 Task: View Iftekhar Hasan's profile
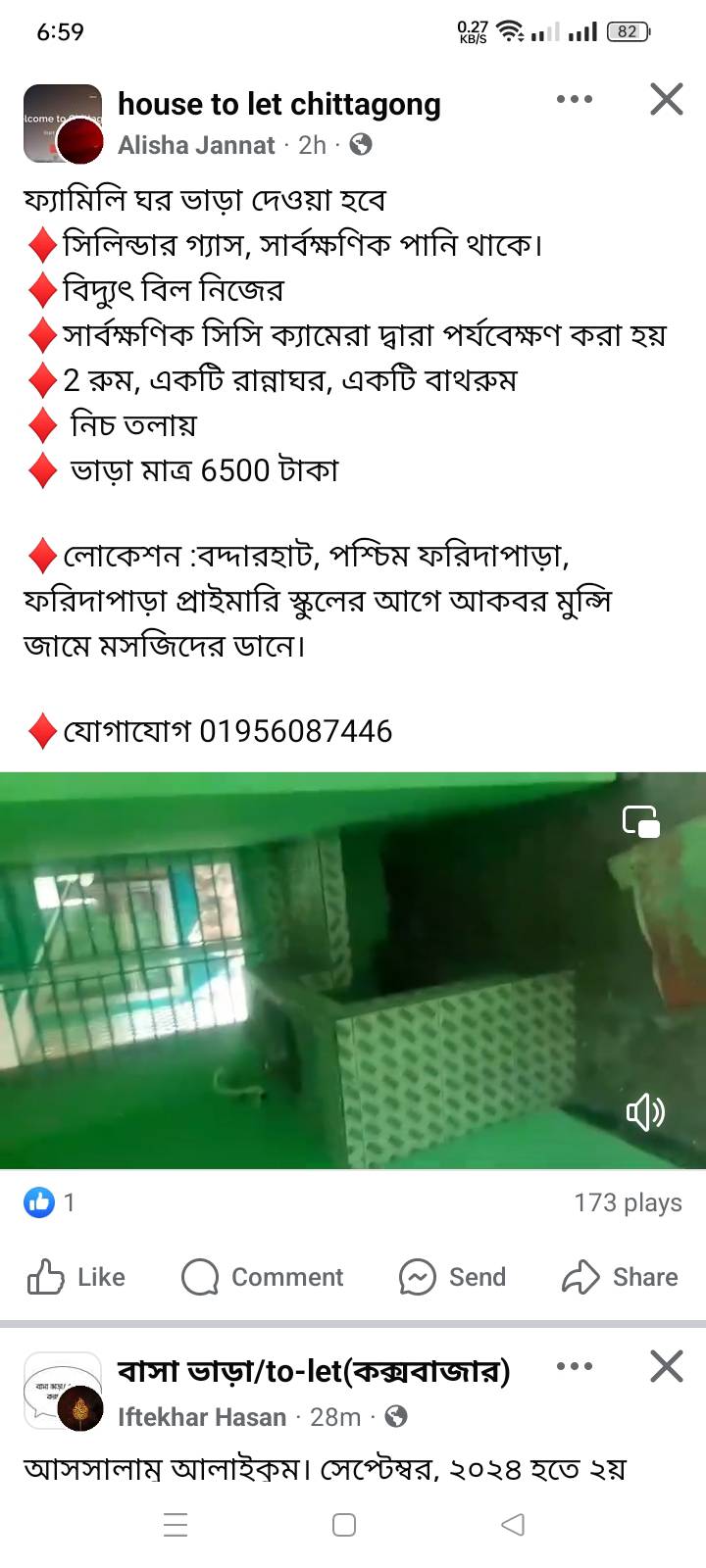tap(202, 1417)
